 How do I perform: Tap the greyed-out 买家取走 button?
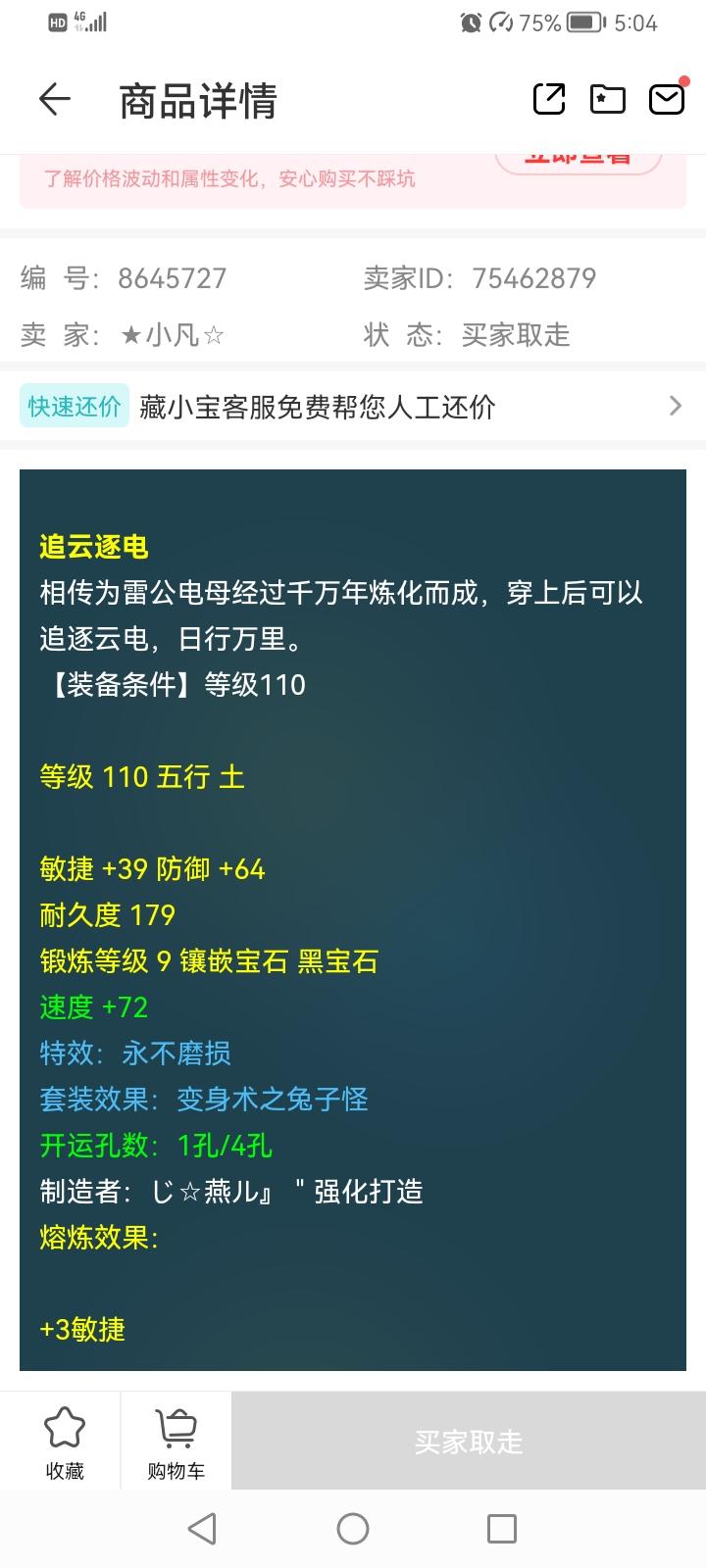click(469, 1442)
